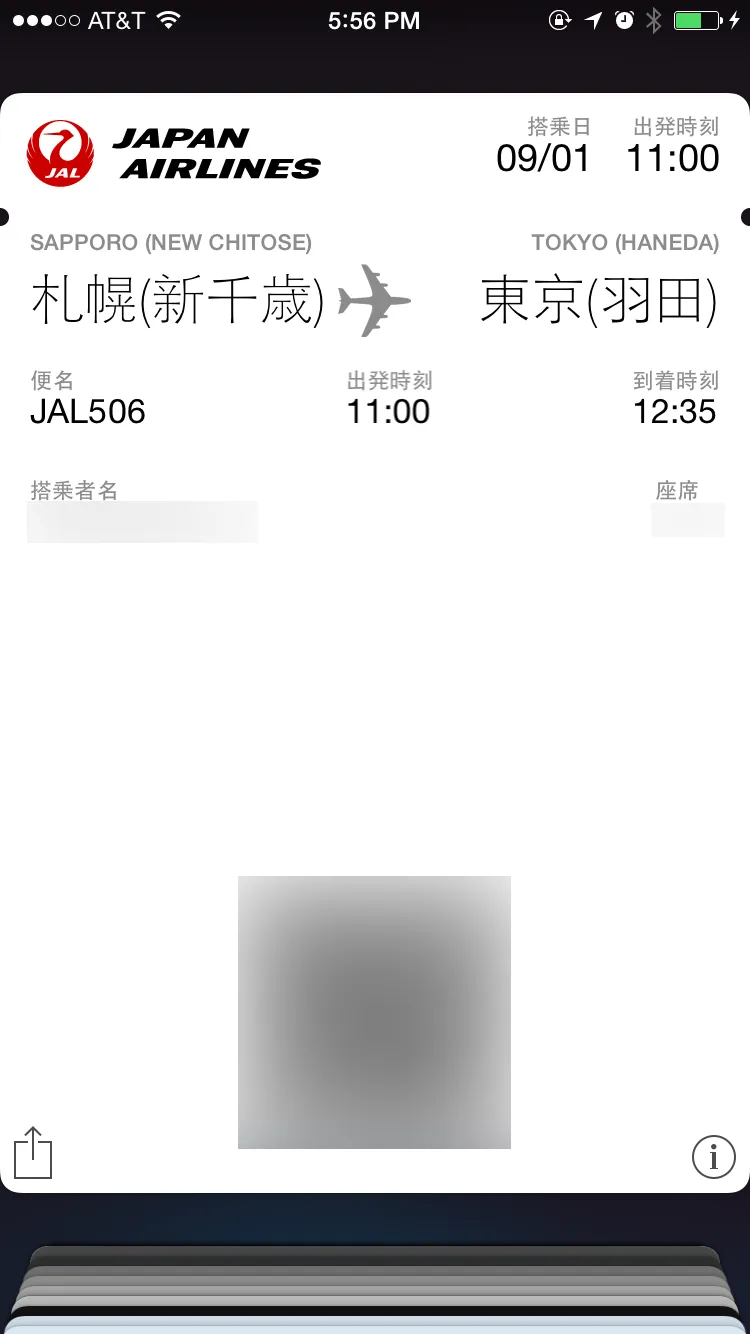Open the pass info button
This screenshot has width=750, height=1334.
click(x=713, y=1157)
